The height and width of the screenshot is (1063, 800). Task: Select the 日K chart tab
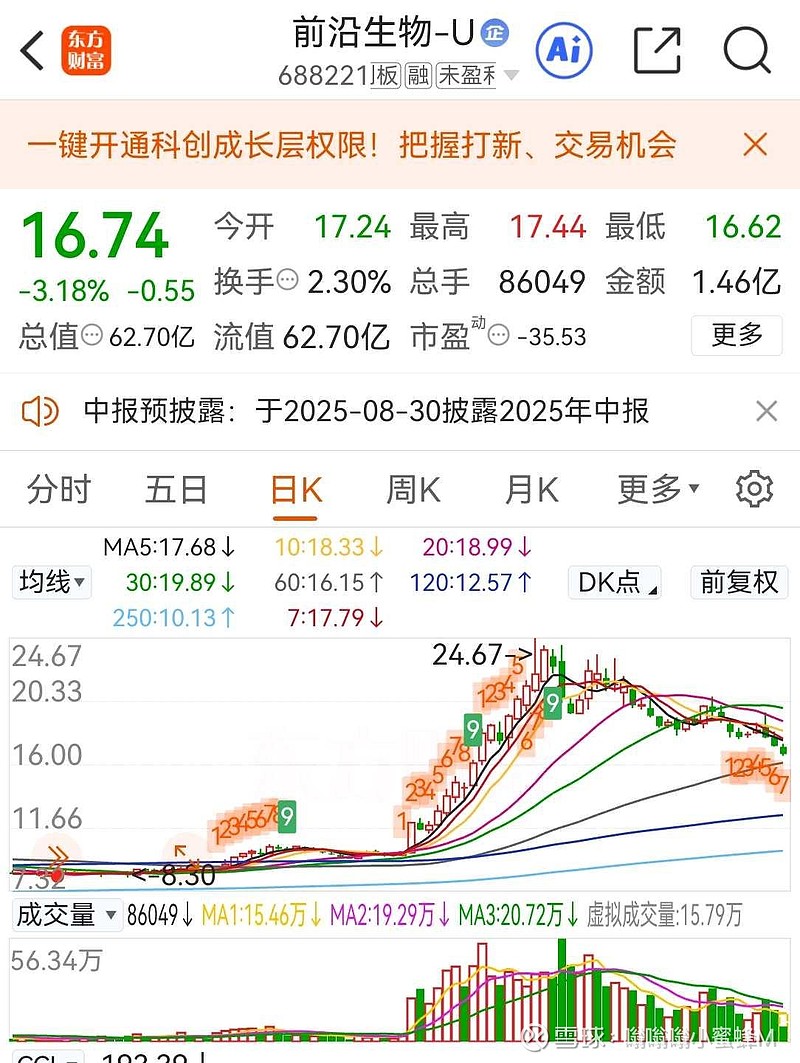(296, 490)
